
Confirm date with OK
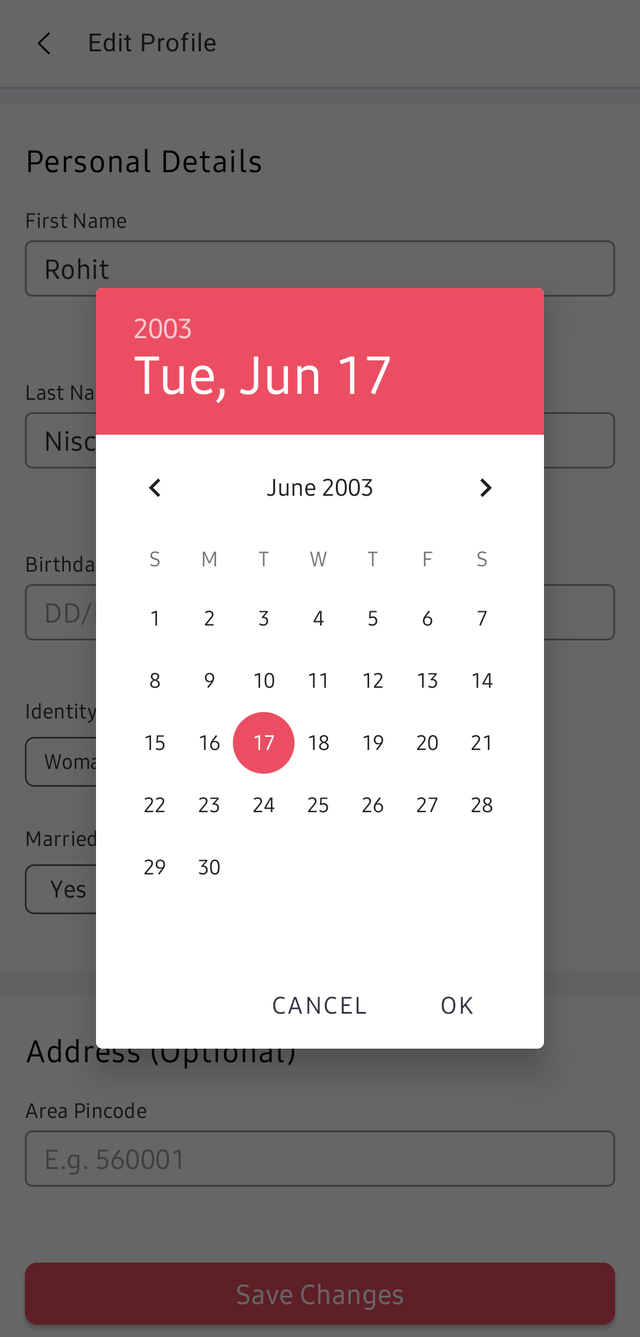pos(457,1005)
